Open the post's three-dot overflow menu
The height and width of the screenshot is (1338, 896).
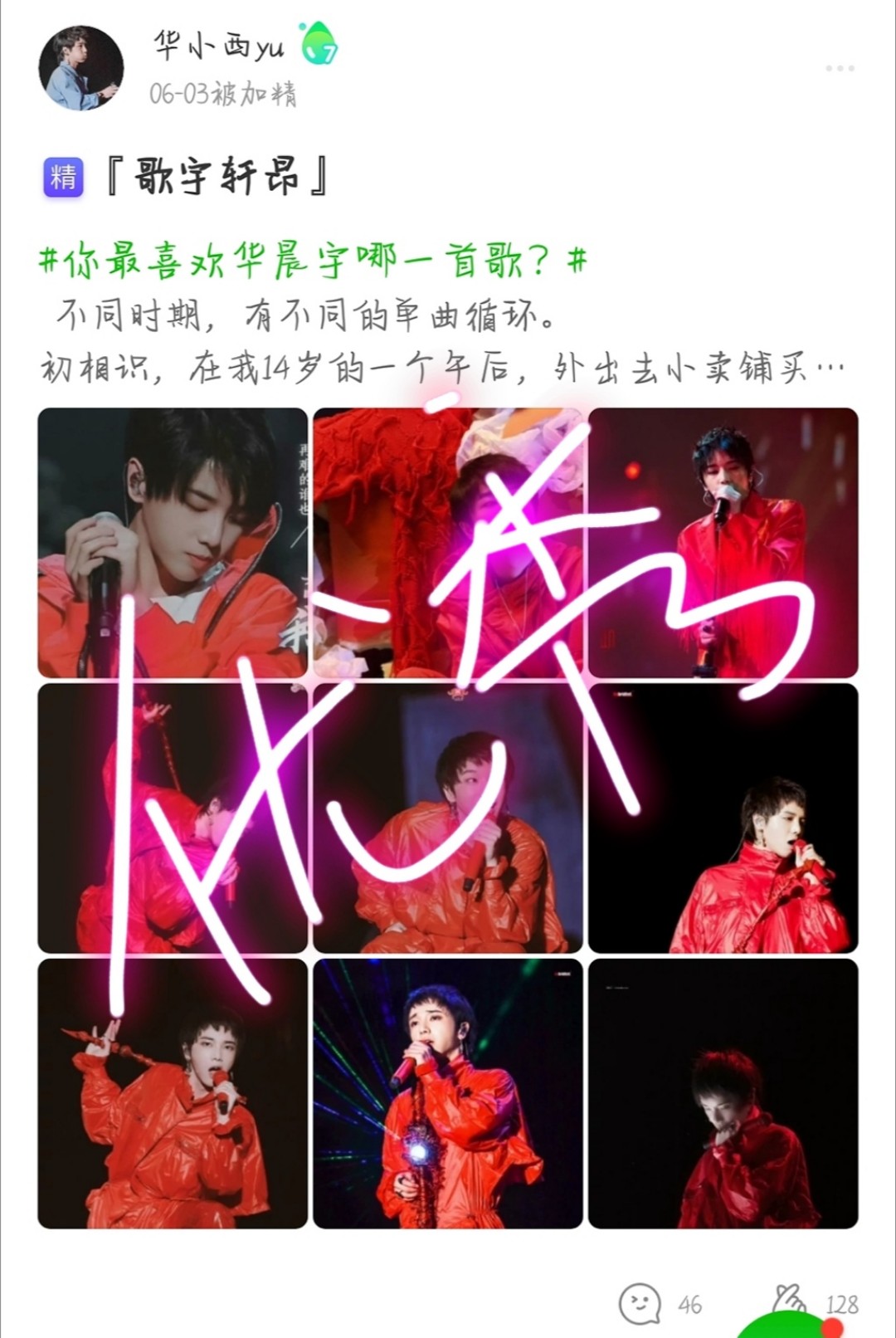tap(840, 68)
